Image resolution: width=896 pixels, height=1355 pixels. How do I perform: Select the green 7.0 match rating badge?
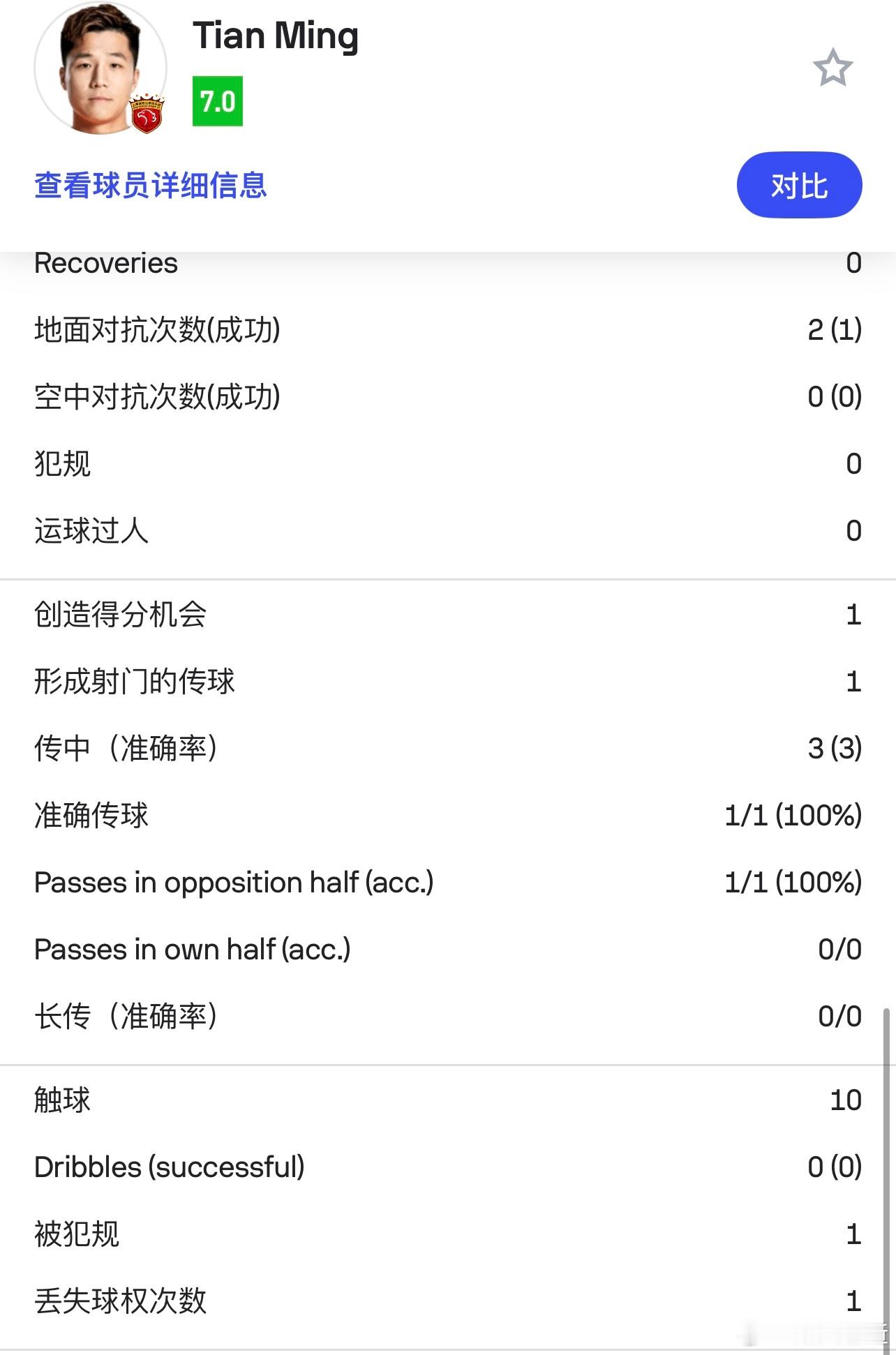click(217, 101)
